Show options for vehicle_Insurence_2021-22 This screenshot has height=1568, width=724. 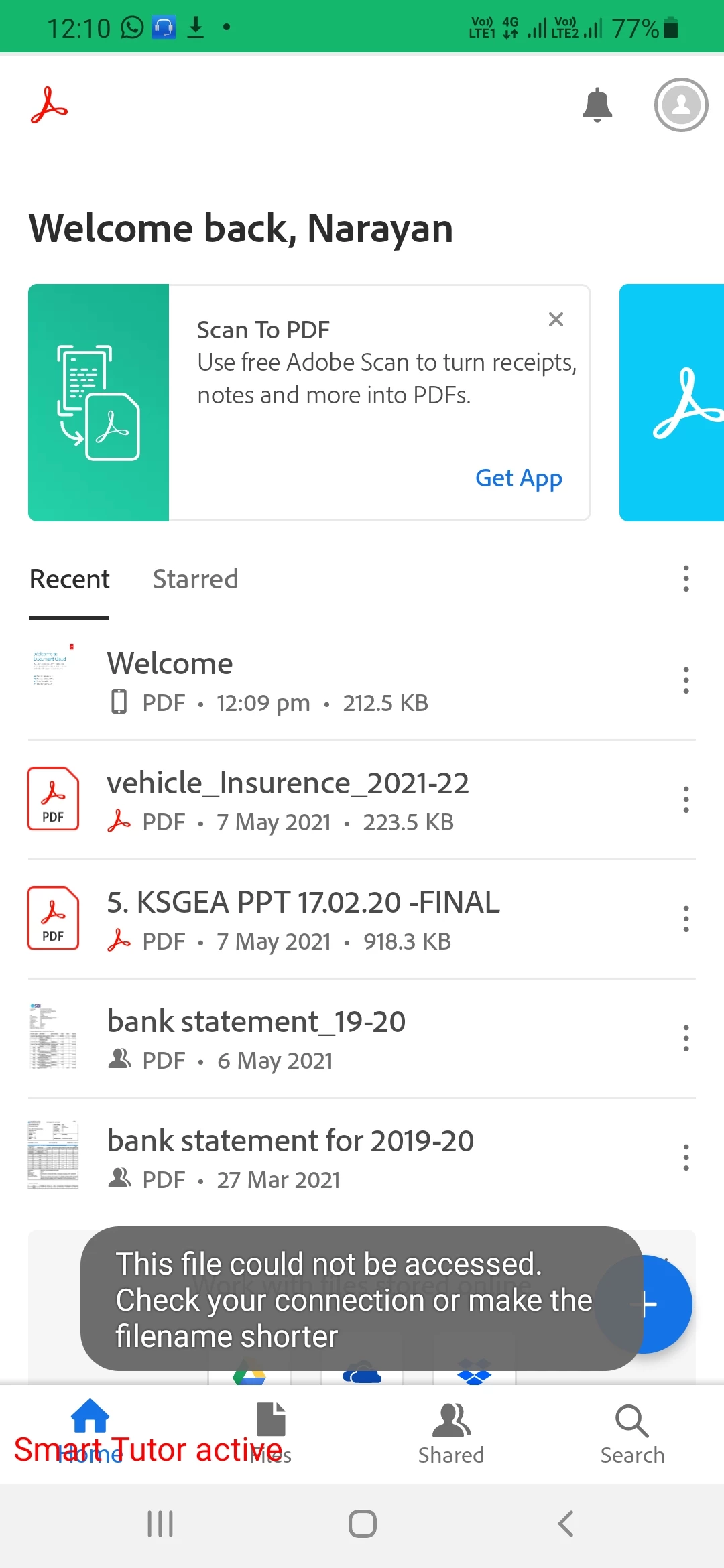pos(686,800)
